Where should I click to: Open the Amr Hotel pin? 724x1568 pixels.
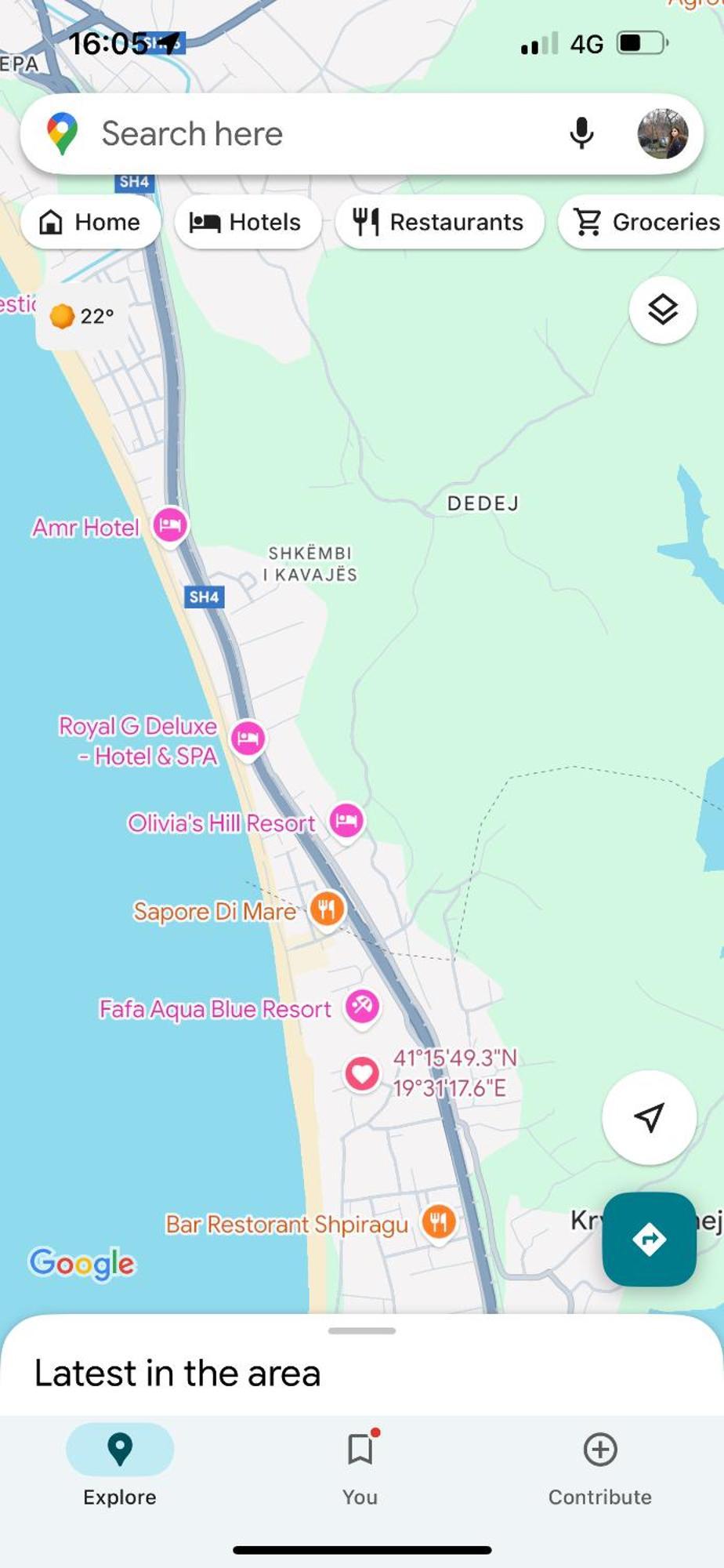tap(170, 524)
